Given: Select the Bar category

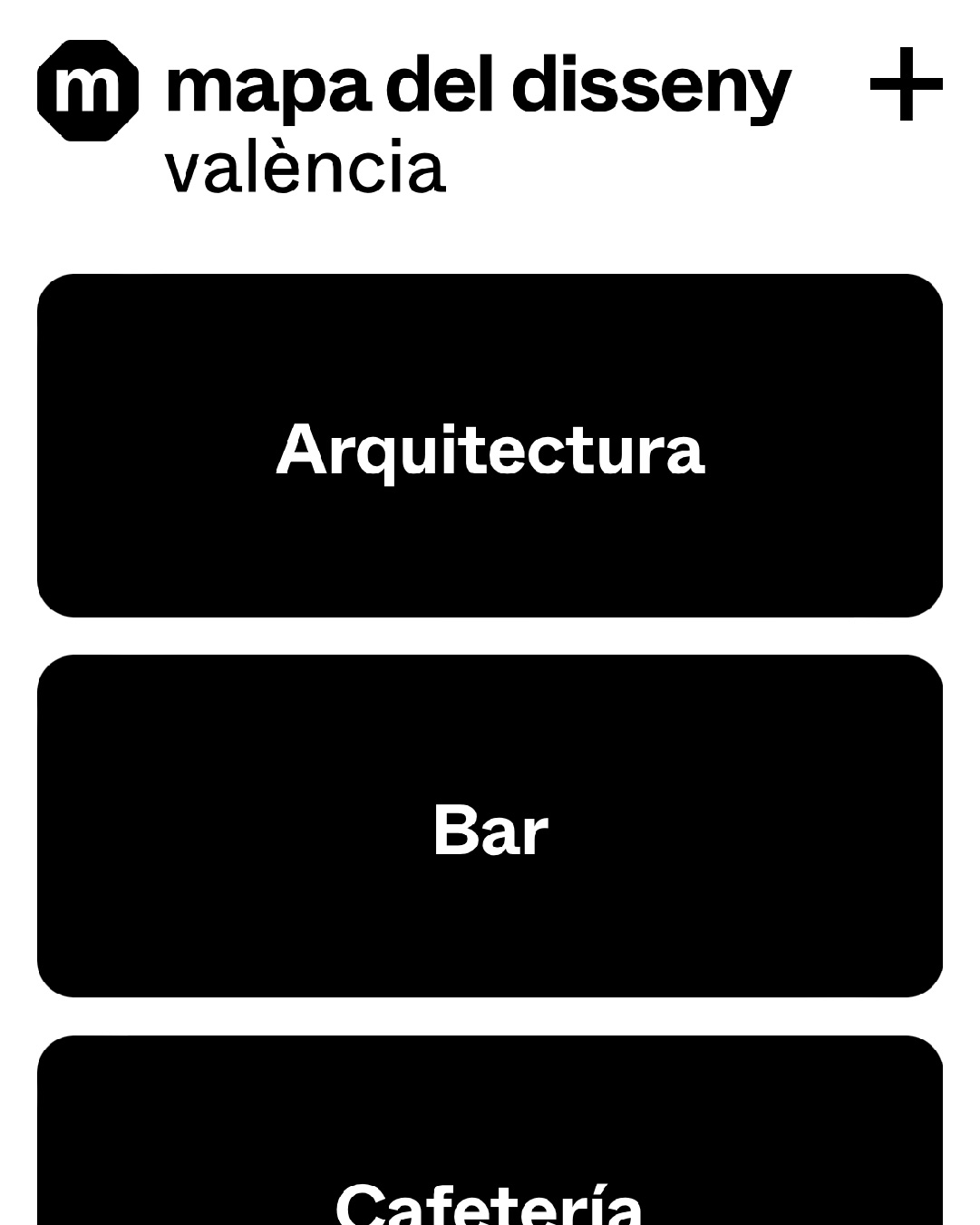Looking at the screenshot, I should [x=490, y=827].
